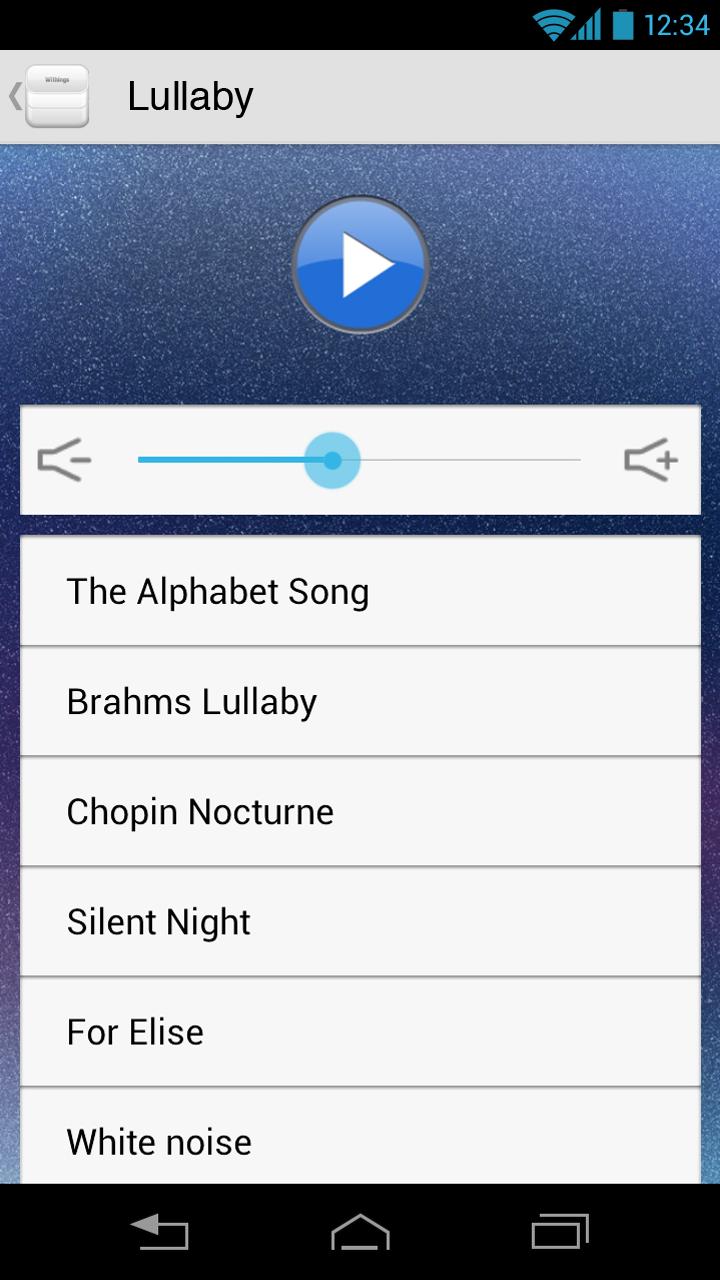Open recent apps from navigation bar

[x=560, y=1232]
